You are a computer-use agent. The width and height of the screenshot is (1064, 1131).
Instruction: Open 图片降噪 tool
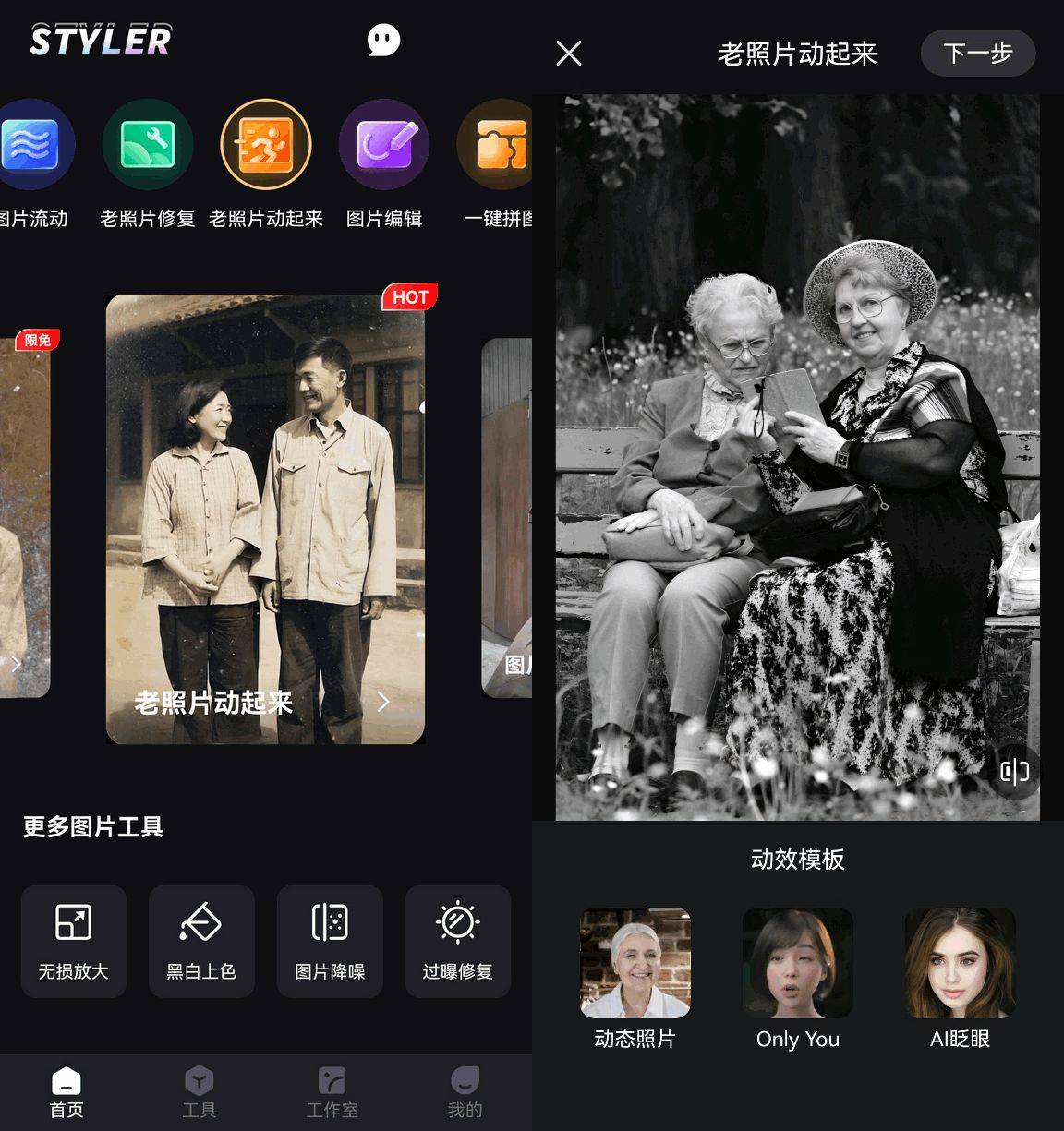[330, 941]
